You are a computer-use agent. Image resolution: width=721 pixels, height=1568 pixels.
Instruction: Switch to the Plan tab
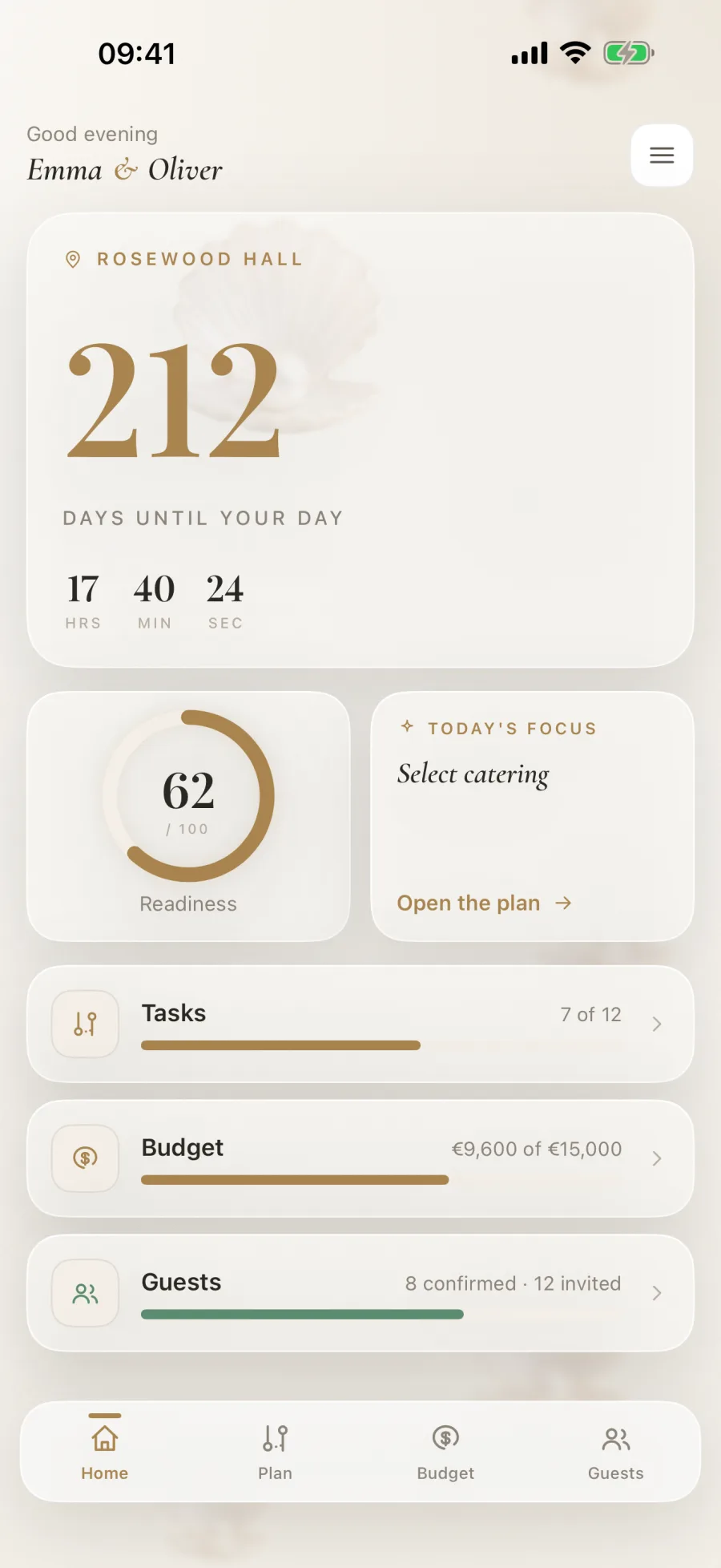275,1453
